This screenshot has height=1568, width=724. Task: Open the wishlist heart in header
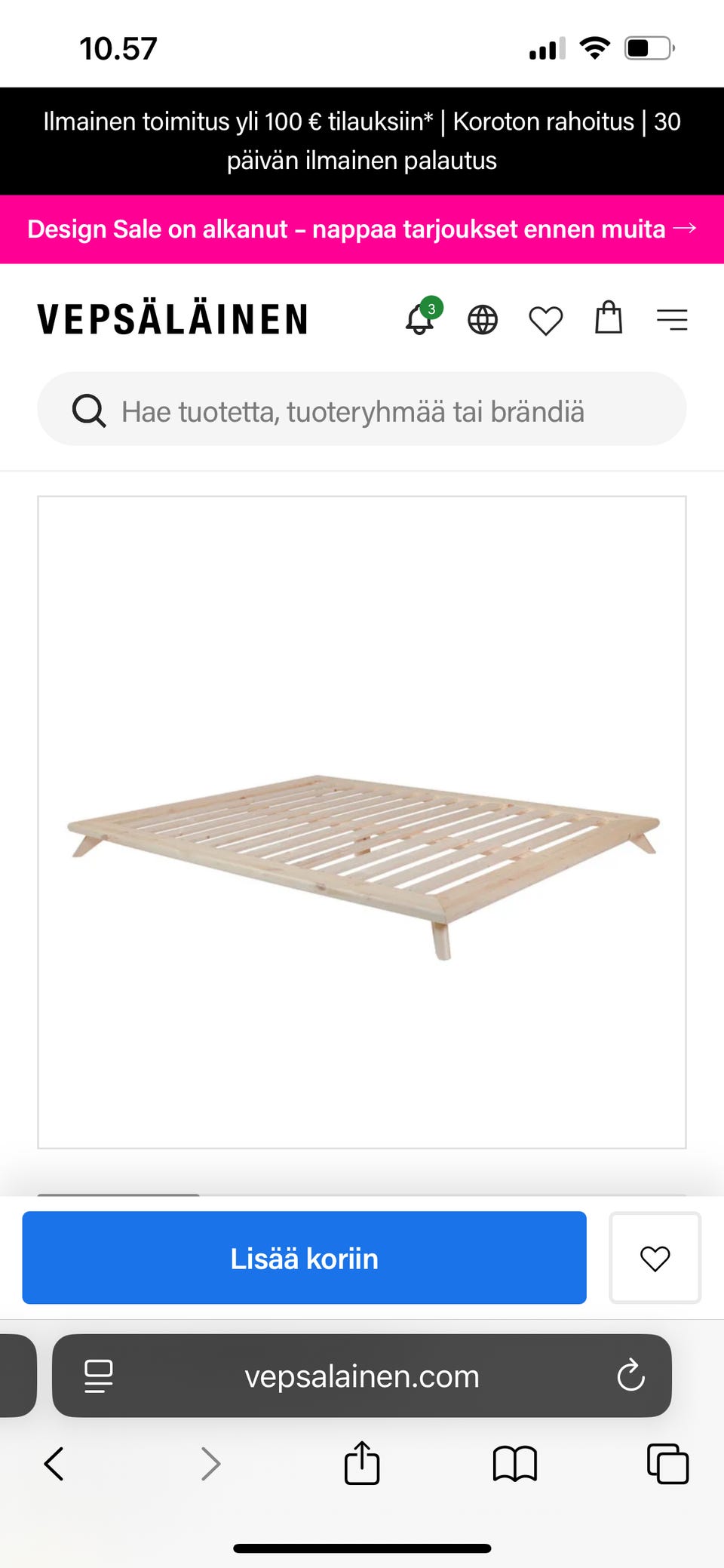(x=545, y=321)
